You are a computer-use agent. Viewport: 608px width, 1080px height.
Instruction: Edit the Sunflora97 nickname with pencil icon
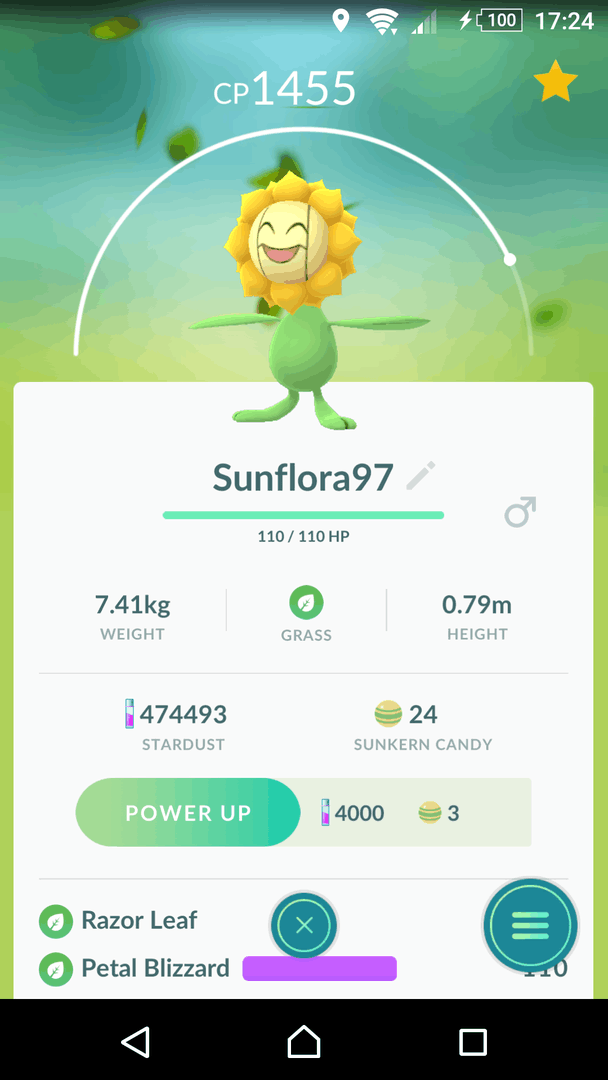421,477
